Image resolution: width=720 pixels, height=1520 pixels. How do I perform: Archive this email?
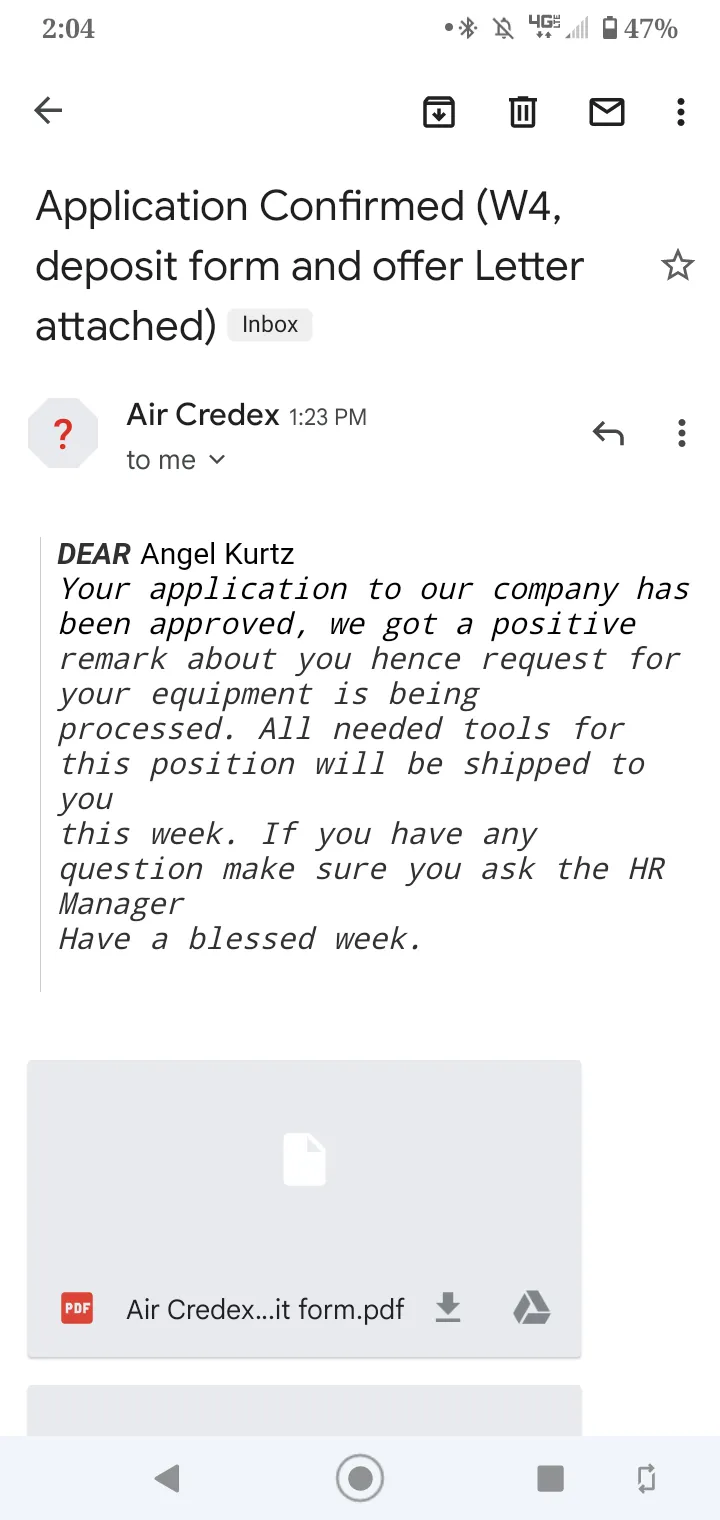[438, 112]
